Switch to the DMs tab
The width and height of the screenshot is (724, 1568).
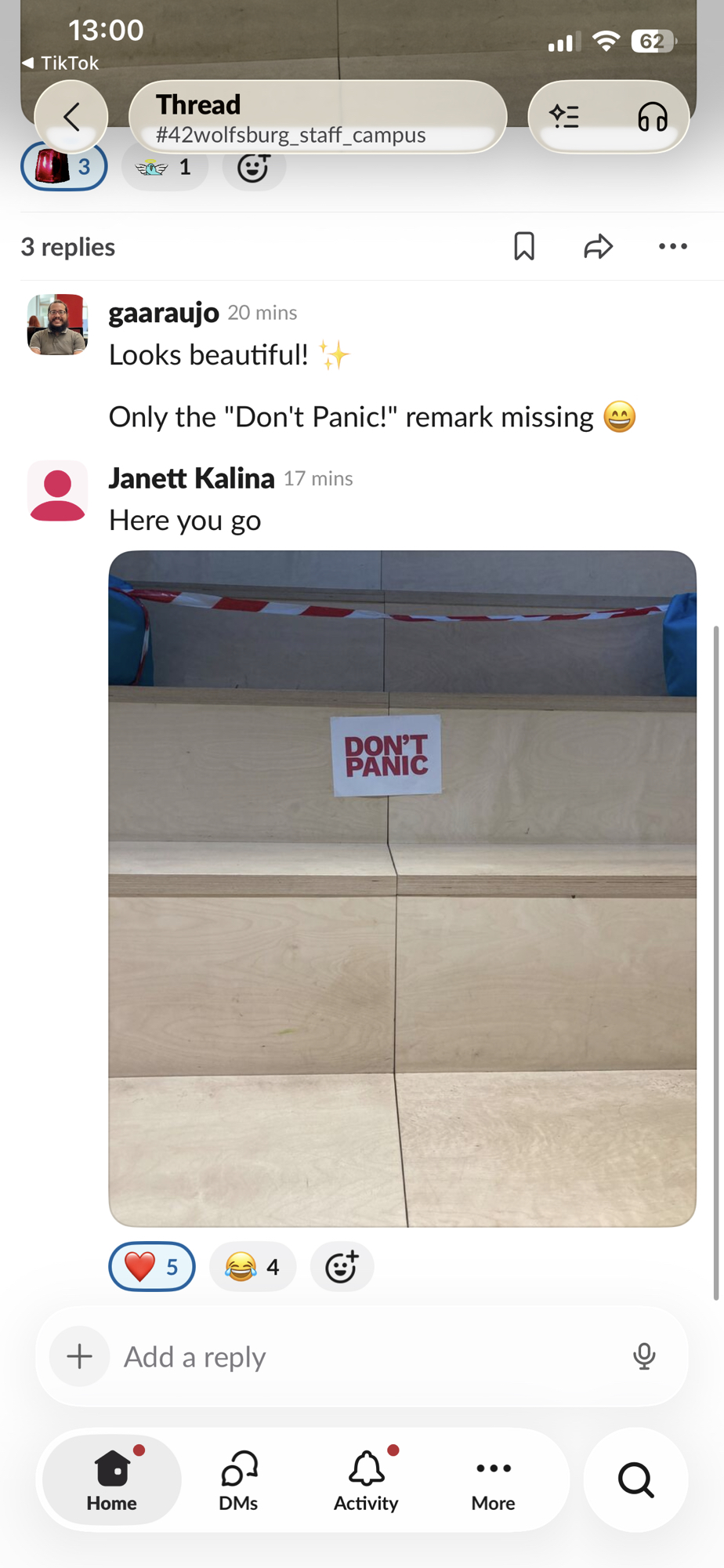(239, 1480)
